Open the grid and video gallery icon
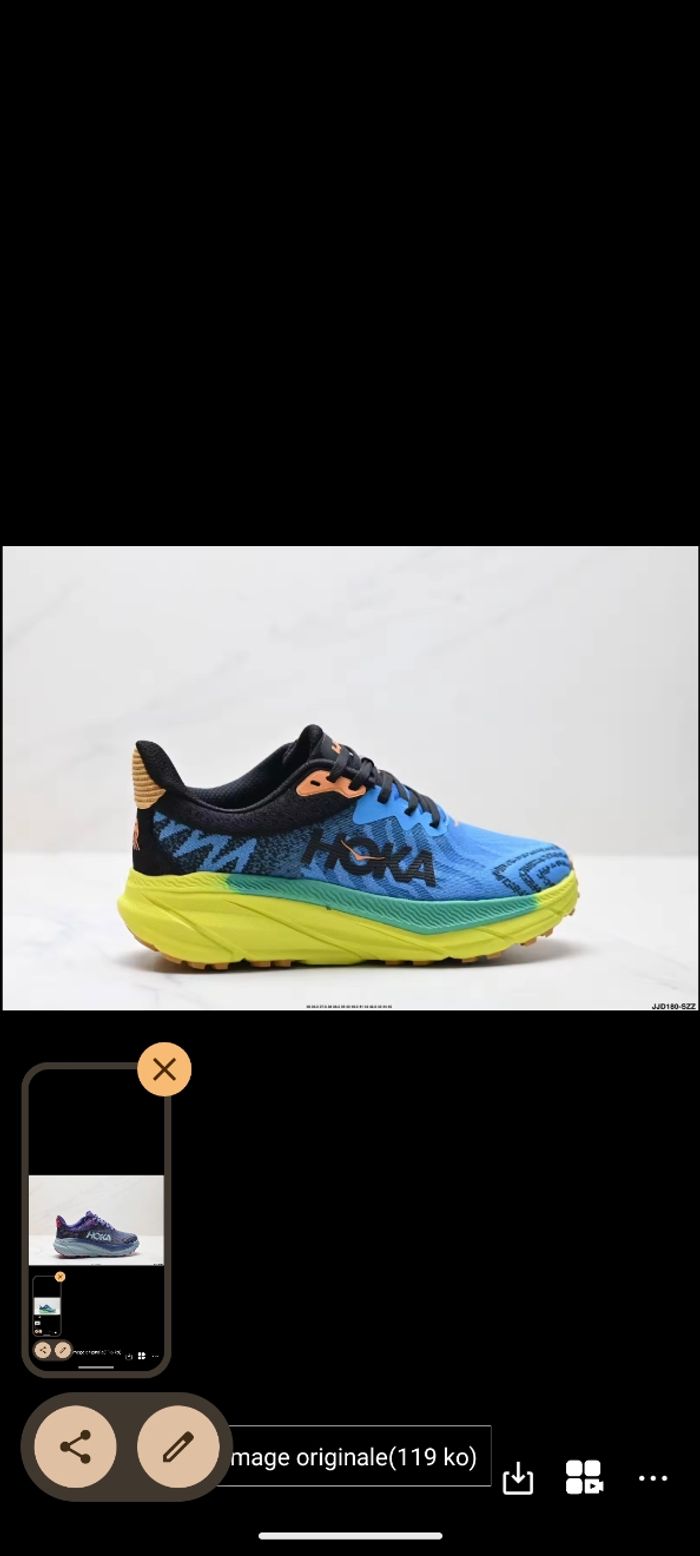The image size is (700, 1556). click(x=584, y=1477)
